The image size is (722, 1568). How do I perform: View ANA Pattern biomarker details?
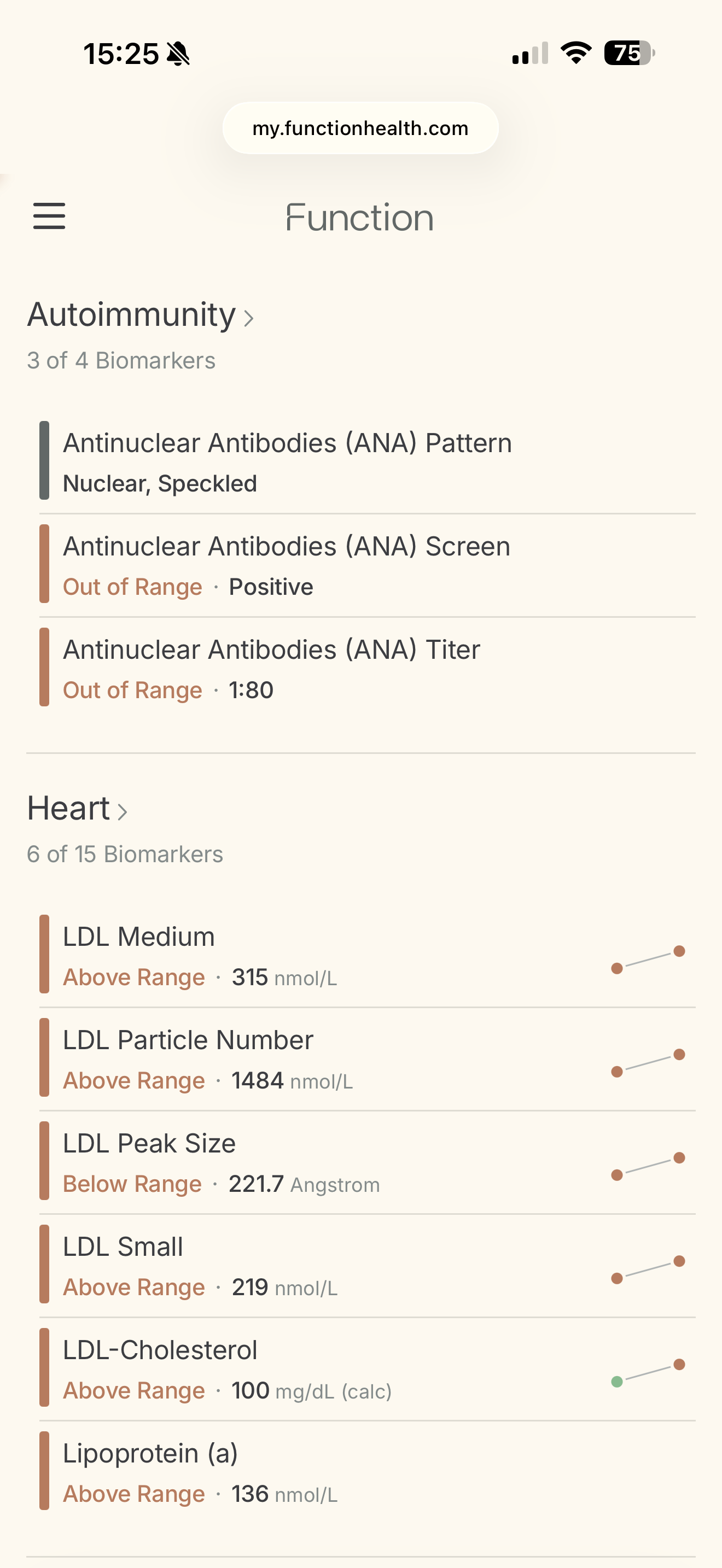(365, 461)
